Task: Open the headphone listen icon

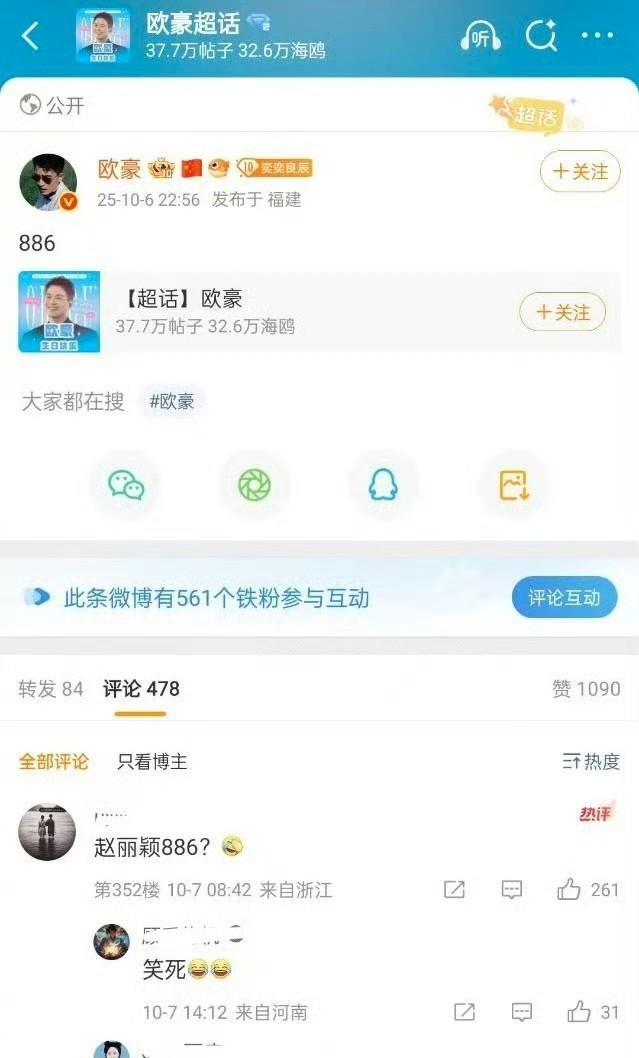Action: tap(480, 37)
